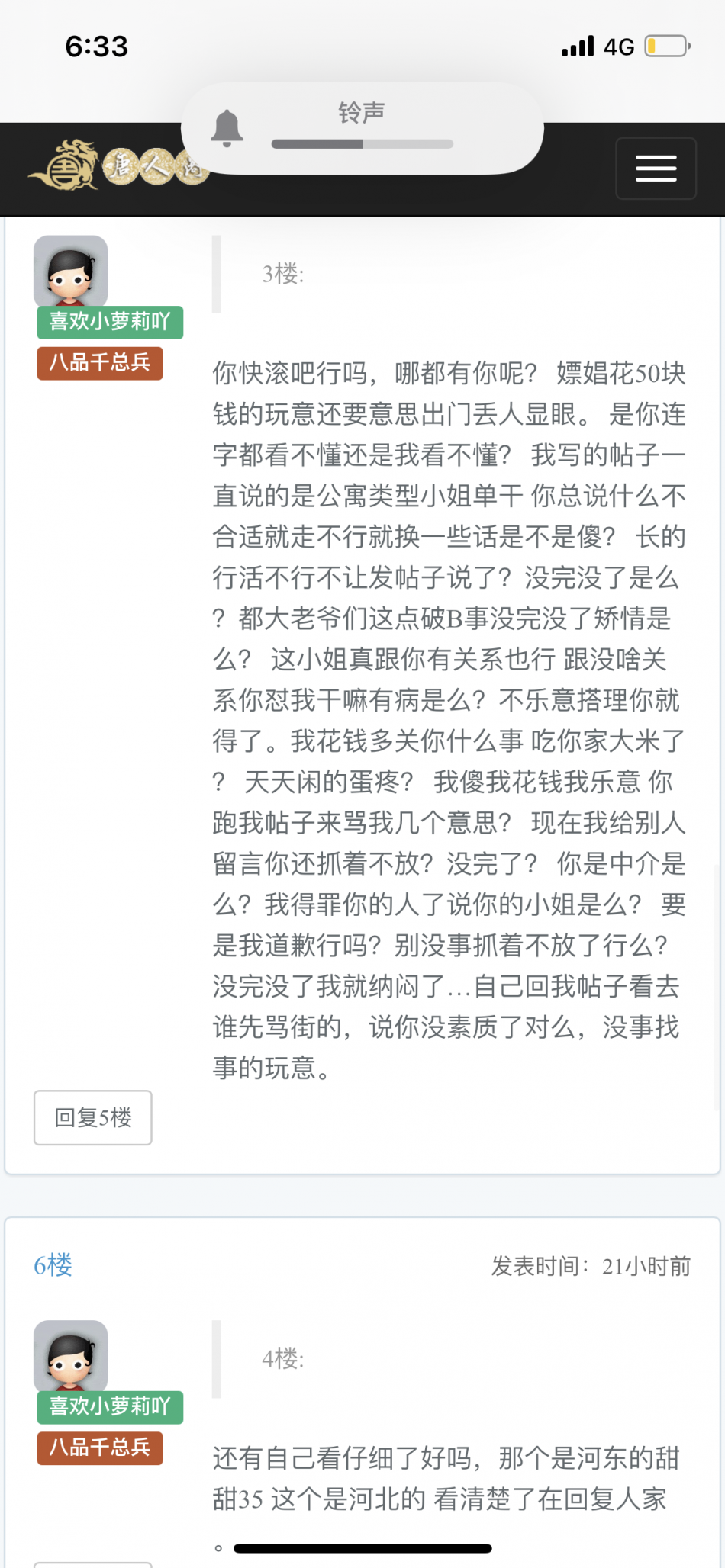Tap avatar of the 3楼-quoting post author
Image resolution: width=725 pixels, height=1568 pixels.
71,272
